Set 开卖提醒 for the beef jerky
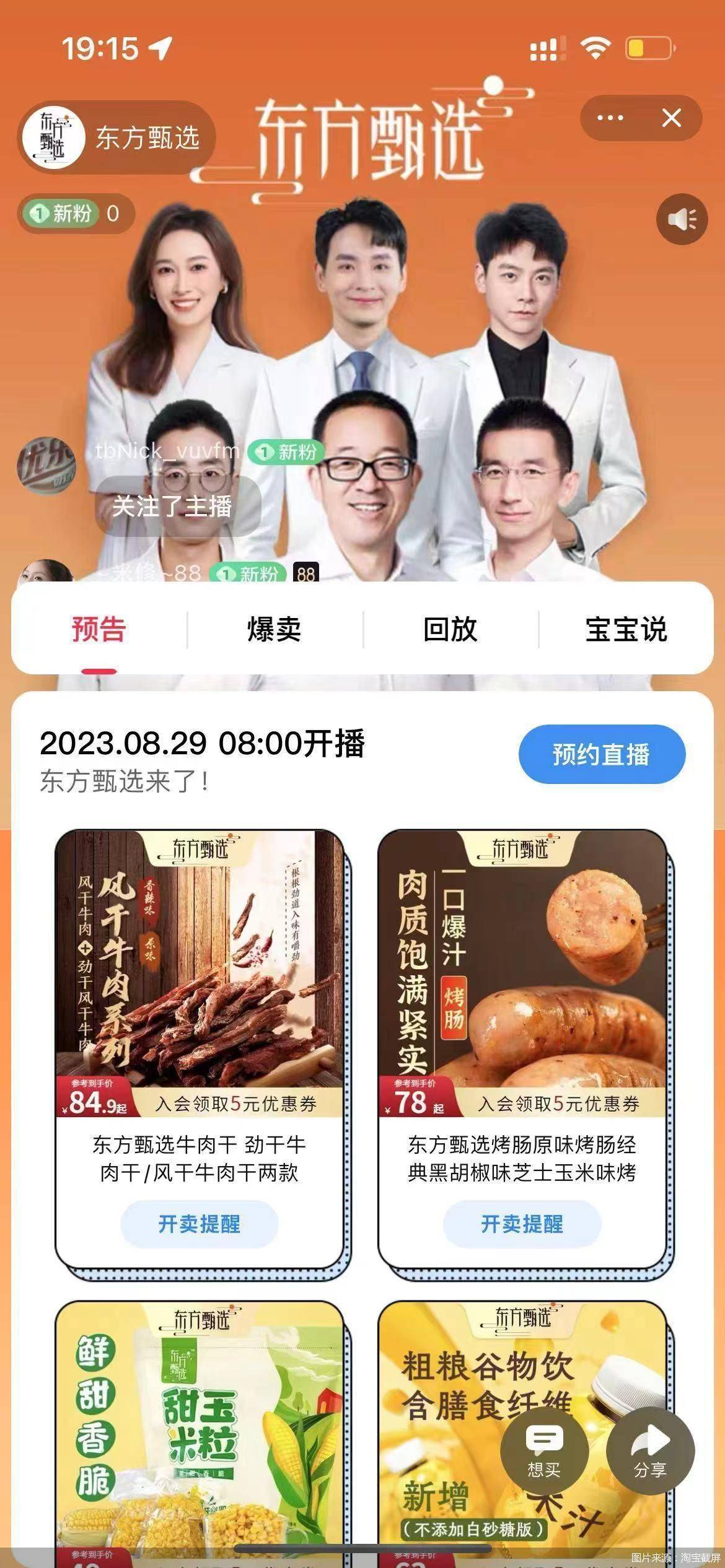725x1568 pixels. [x=199, y=1224]
